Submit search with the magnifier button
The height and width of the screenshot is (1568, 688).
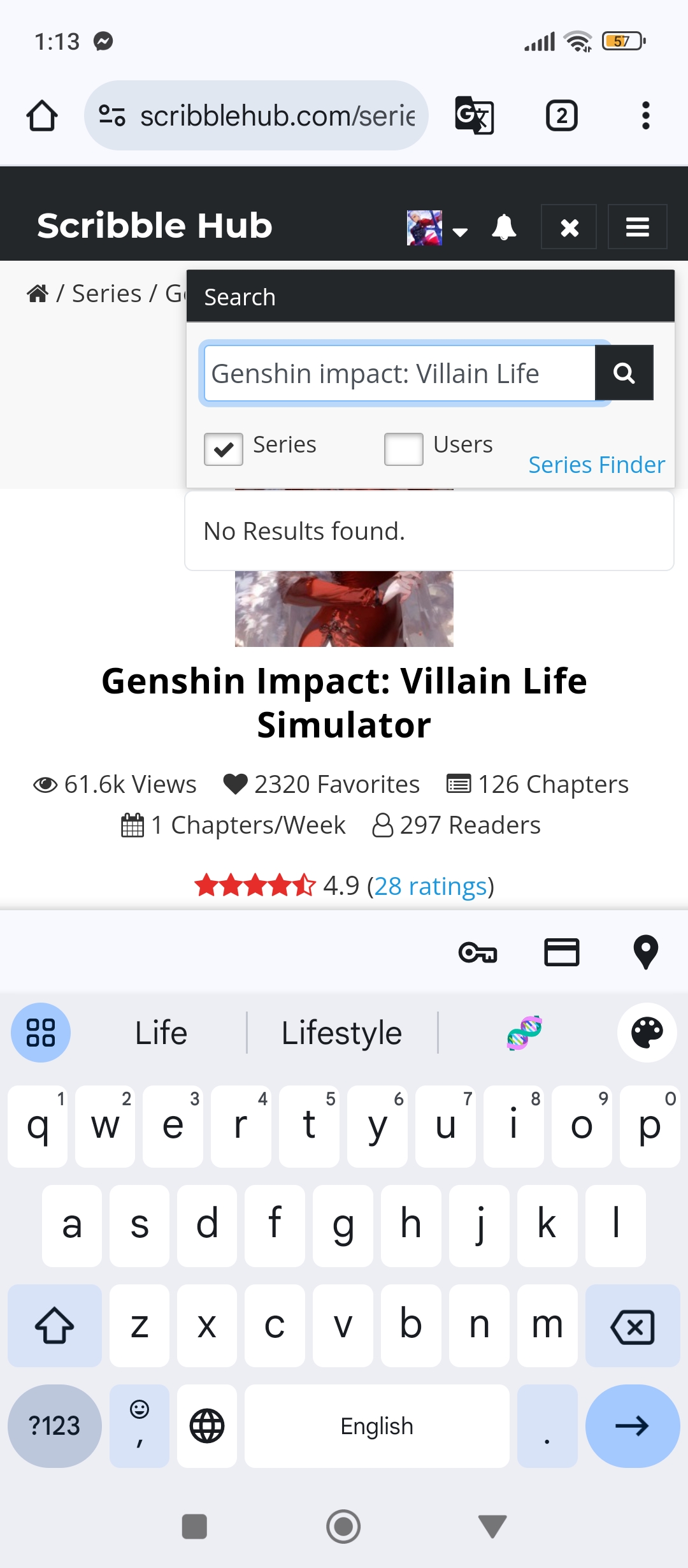pos(624,373)
